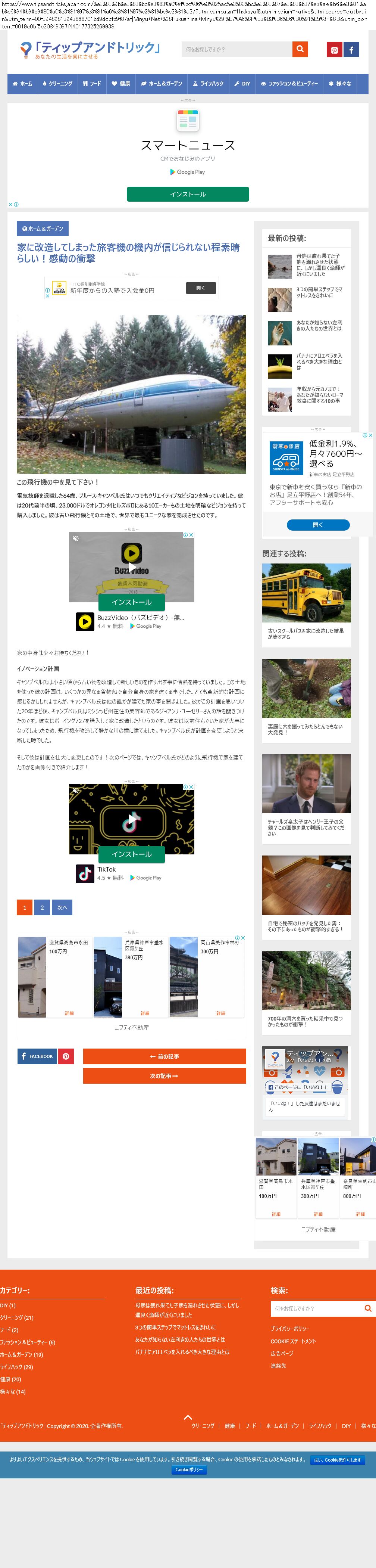
Task: Focus the top search field
Action: click(236, 49)
